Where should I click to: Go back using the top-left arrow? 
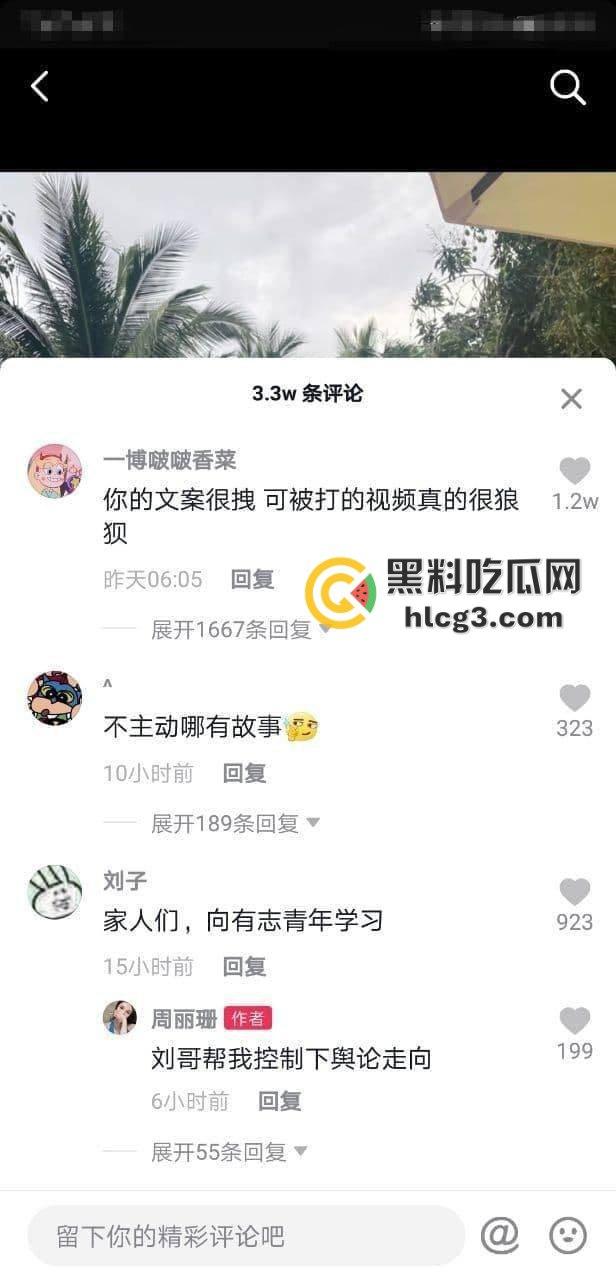40,87
